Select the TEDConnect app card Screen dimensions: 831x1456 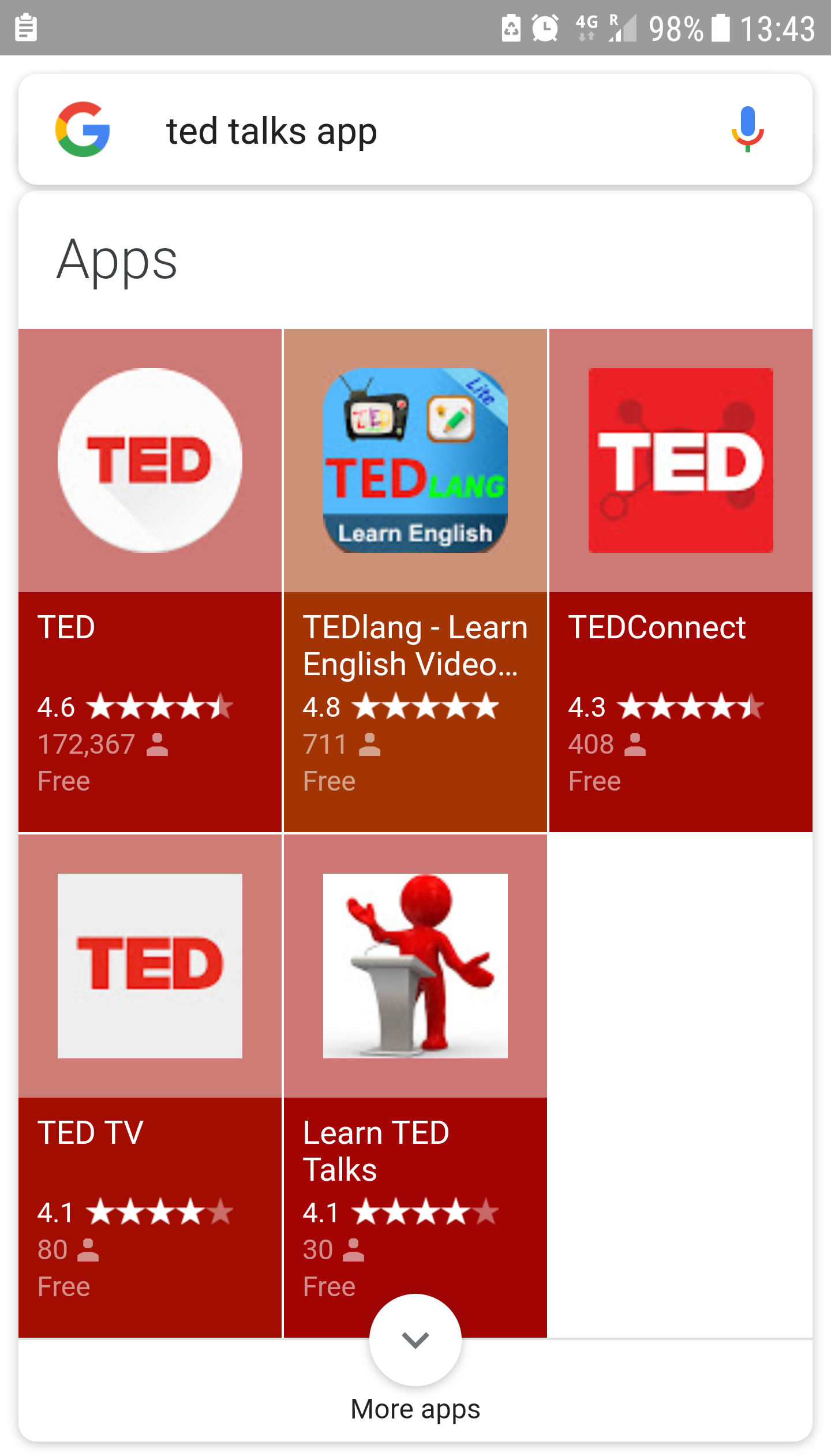pos(680,580)
